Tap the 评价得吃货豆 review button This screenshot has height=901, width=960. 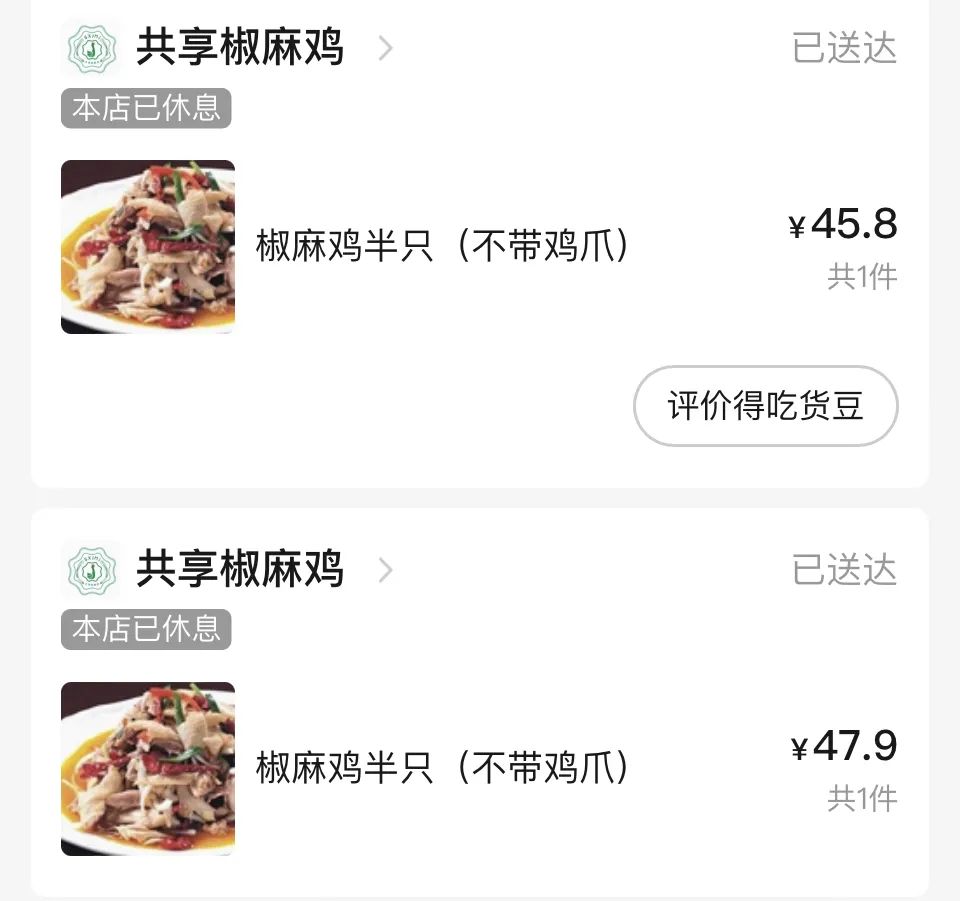(x=765, y=406)
